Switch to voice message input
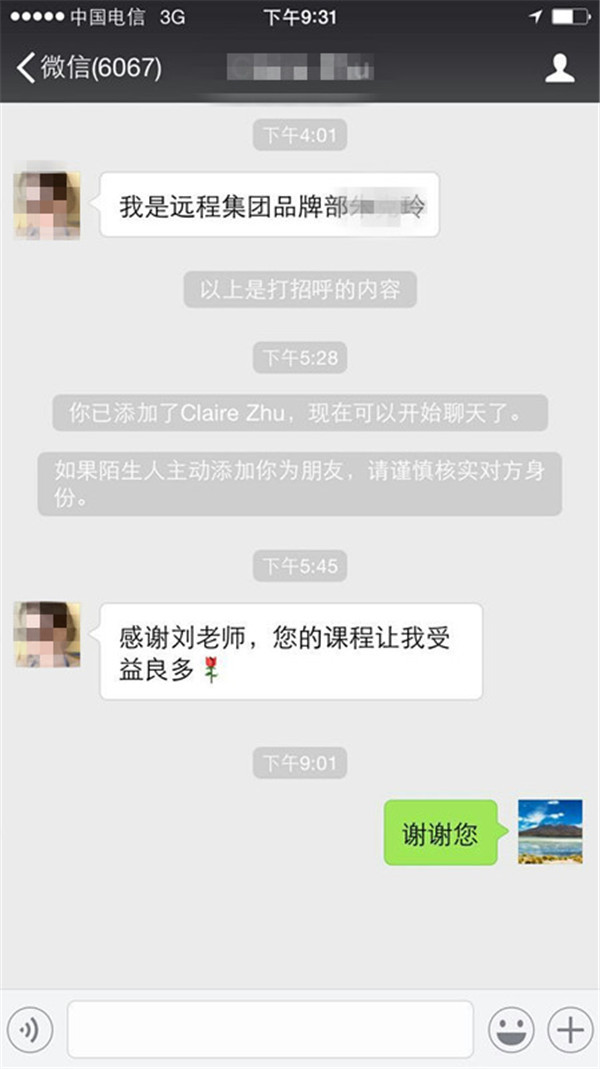The width and height of the screenshot is (600, 1069). 29,1029
